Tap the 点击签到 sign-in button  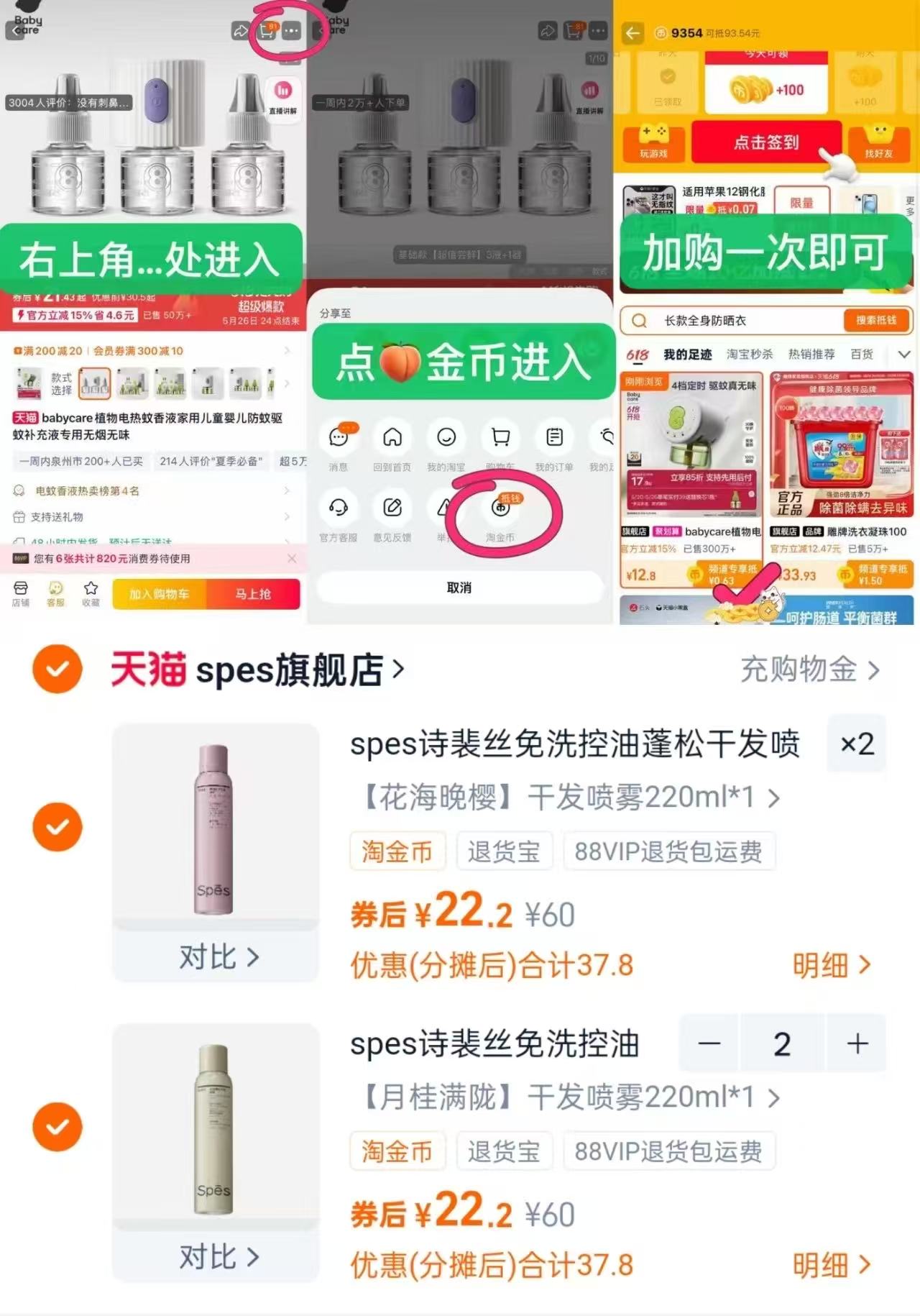click(x=766, y=143)
